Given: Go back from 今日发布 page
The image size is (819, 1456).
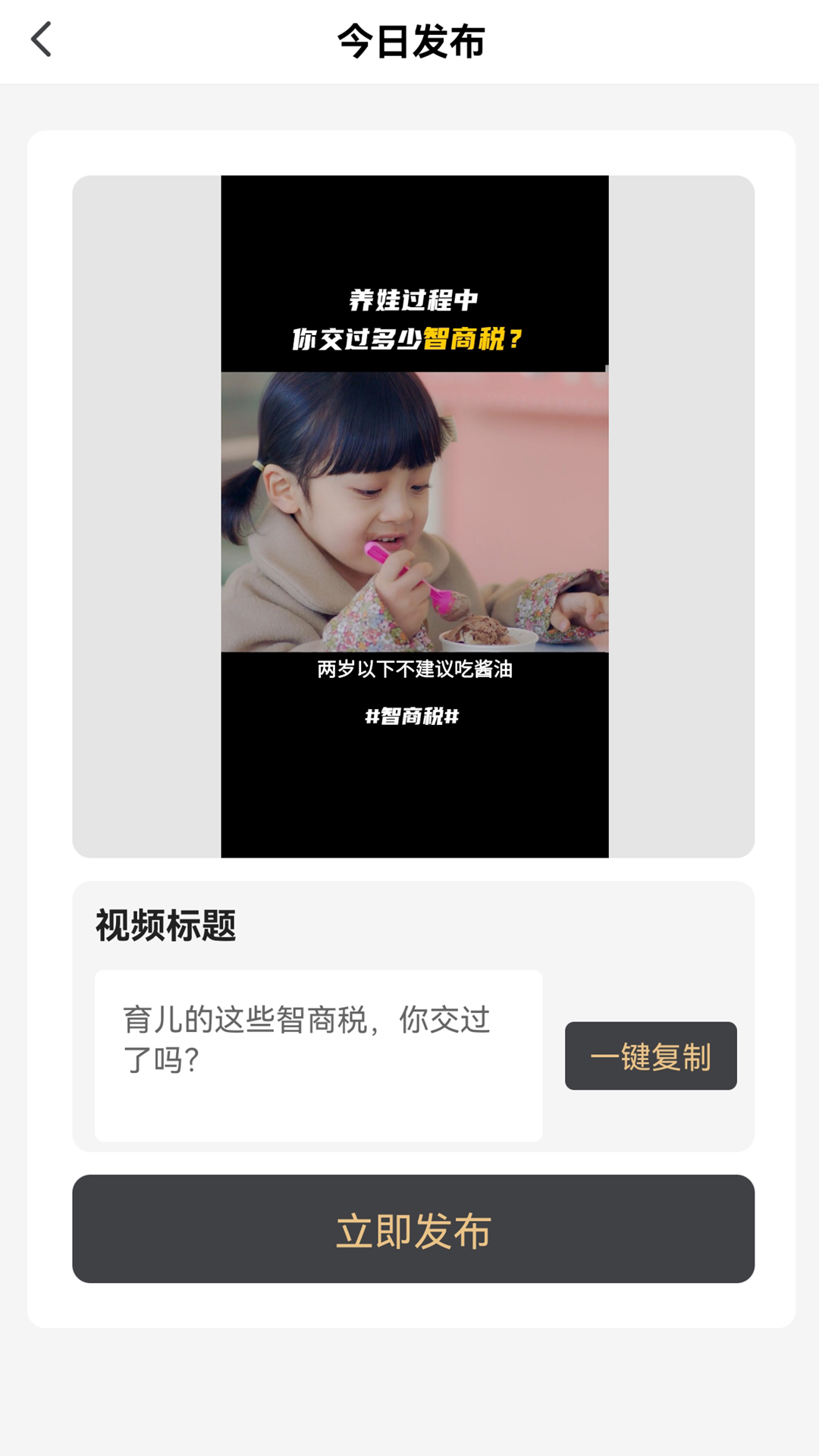Looking at the screenshot, I should 42,40.
